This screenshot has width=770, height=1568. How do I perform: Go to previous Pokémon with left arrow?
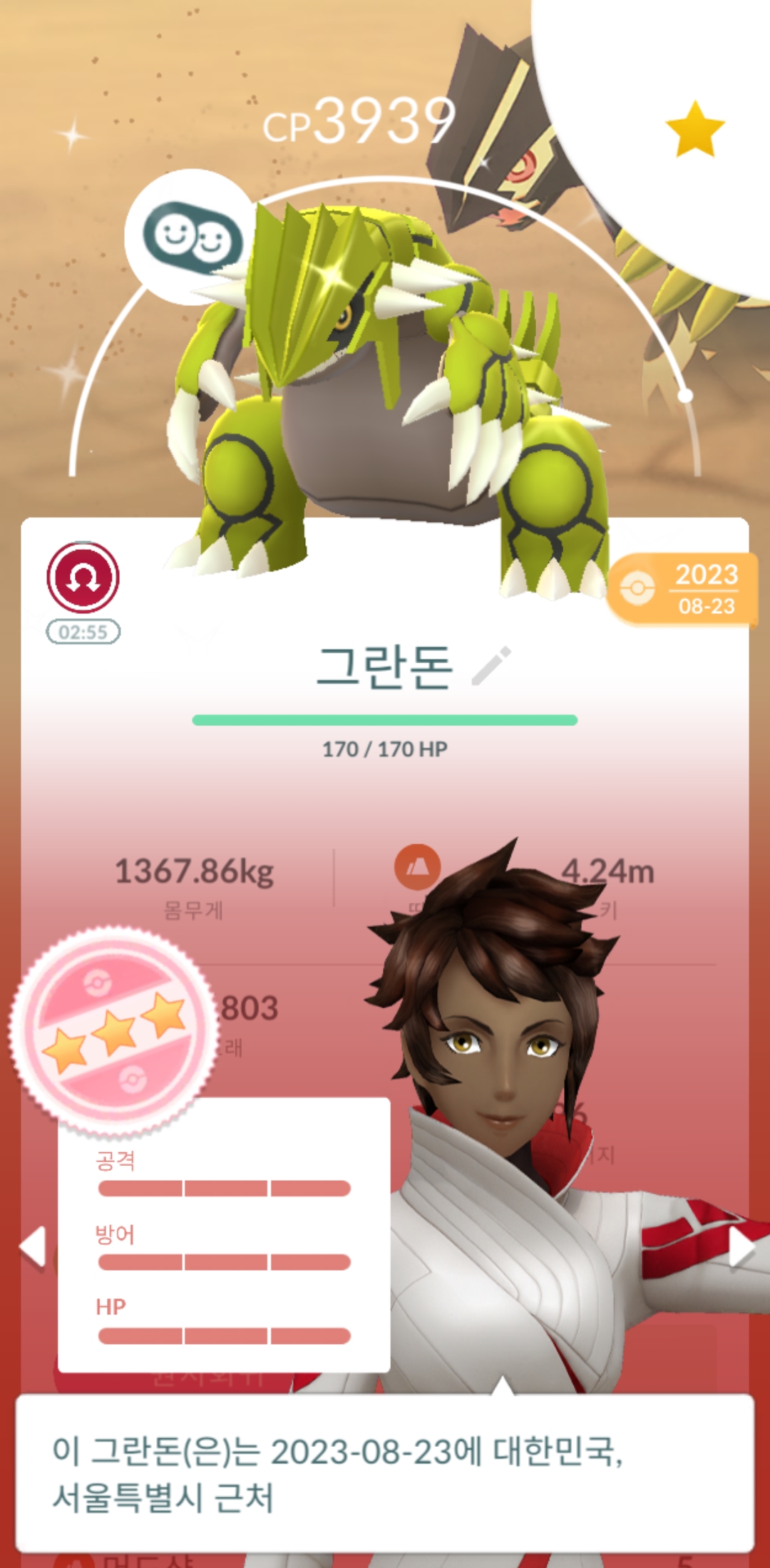33,1246
